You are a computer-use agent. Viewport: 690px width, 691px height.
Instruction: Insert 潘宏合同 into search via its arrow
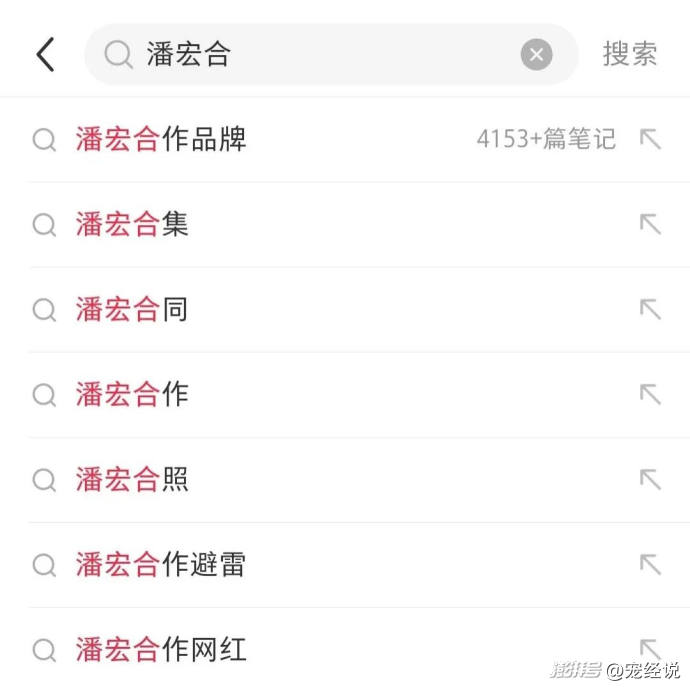tap(651, 309)
